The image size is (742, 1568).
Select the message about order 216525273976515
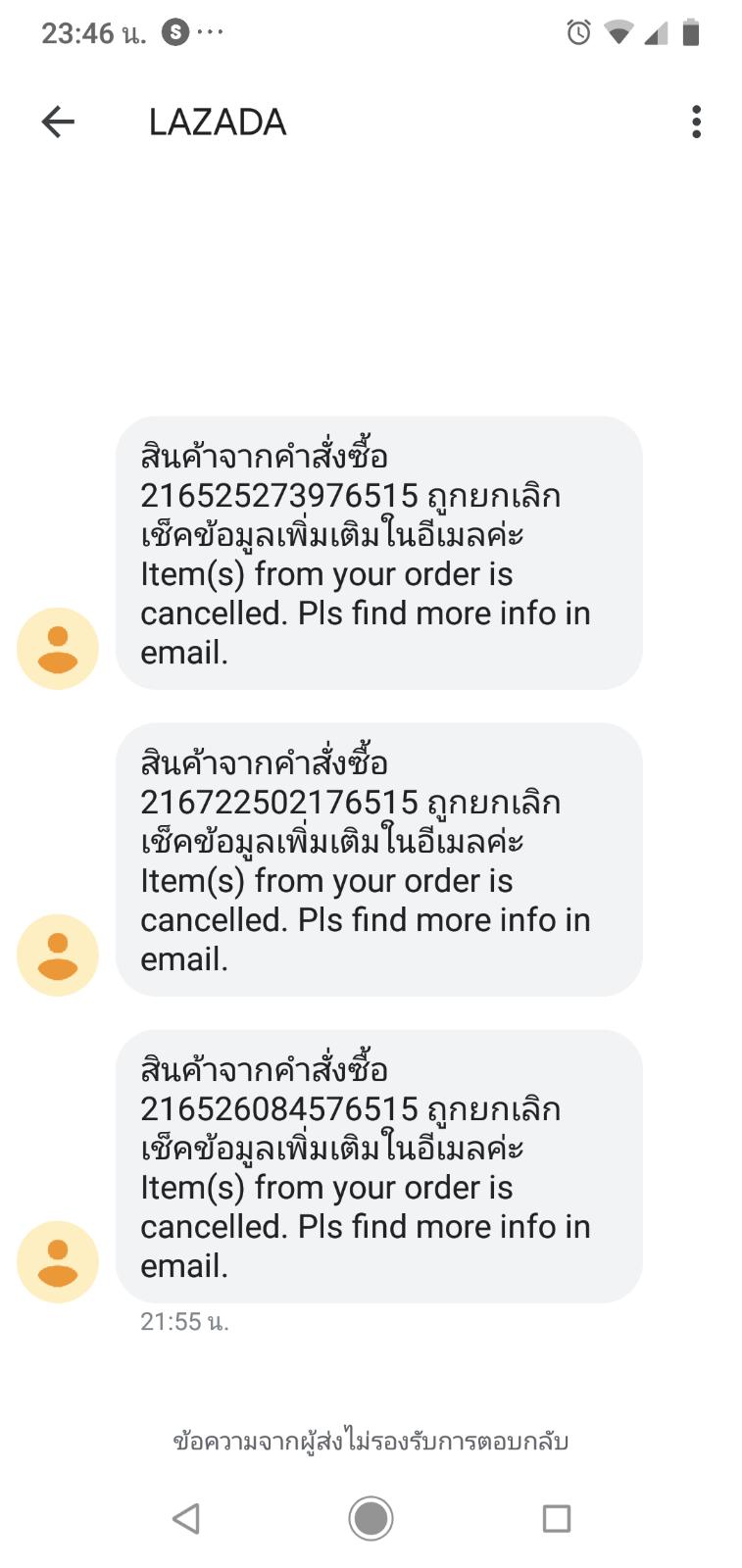378,553
